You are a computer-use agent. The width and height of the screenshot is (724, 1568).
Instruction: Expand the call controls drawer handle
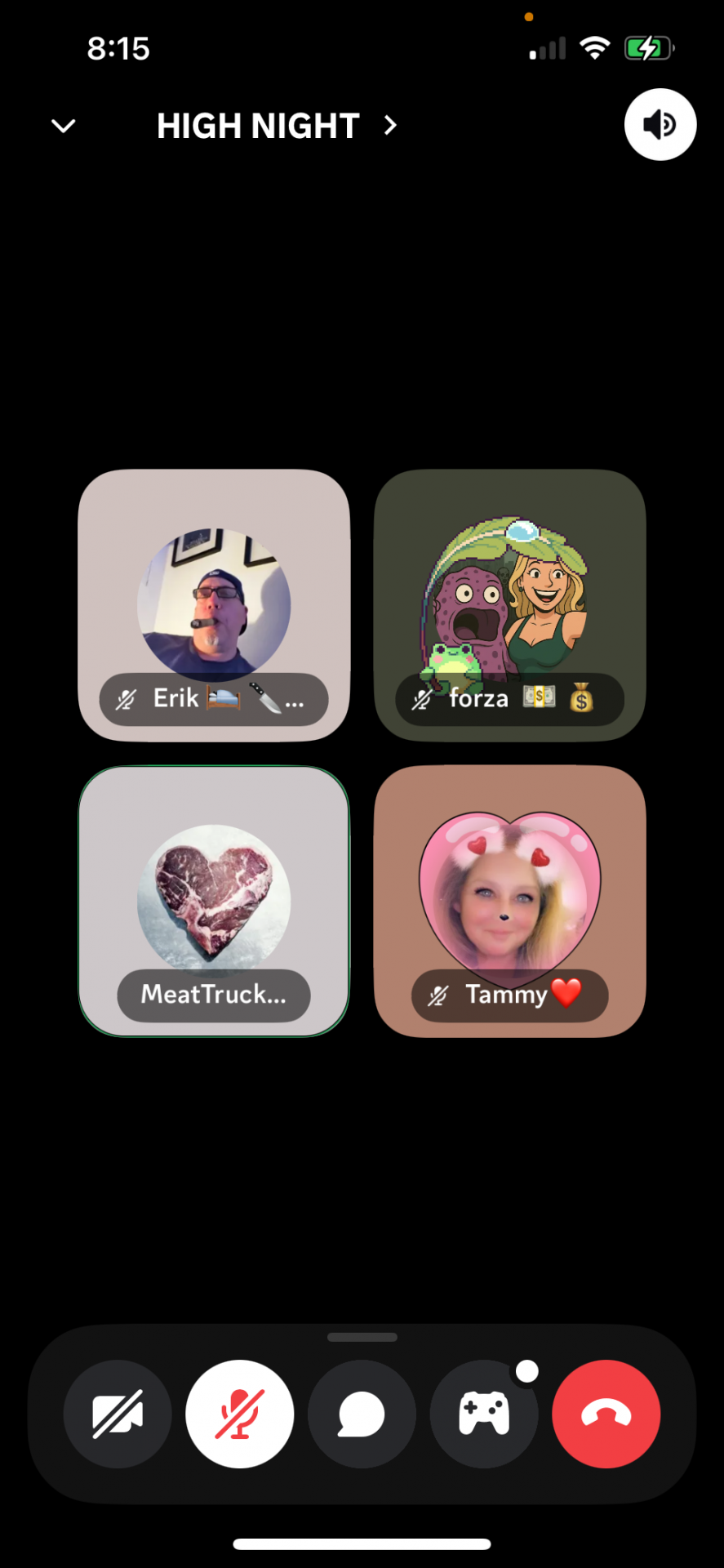click(x=362, y=1337)
